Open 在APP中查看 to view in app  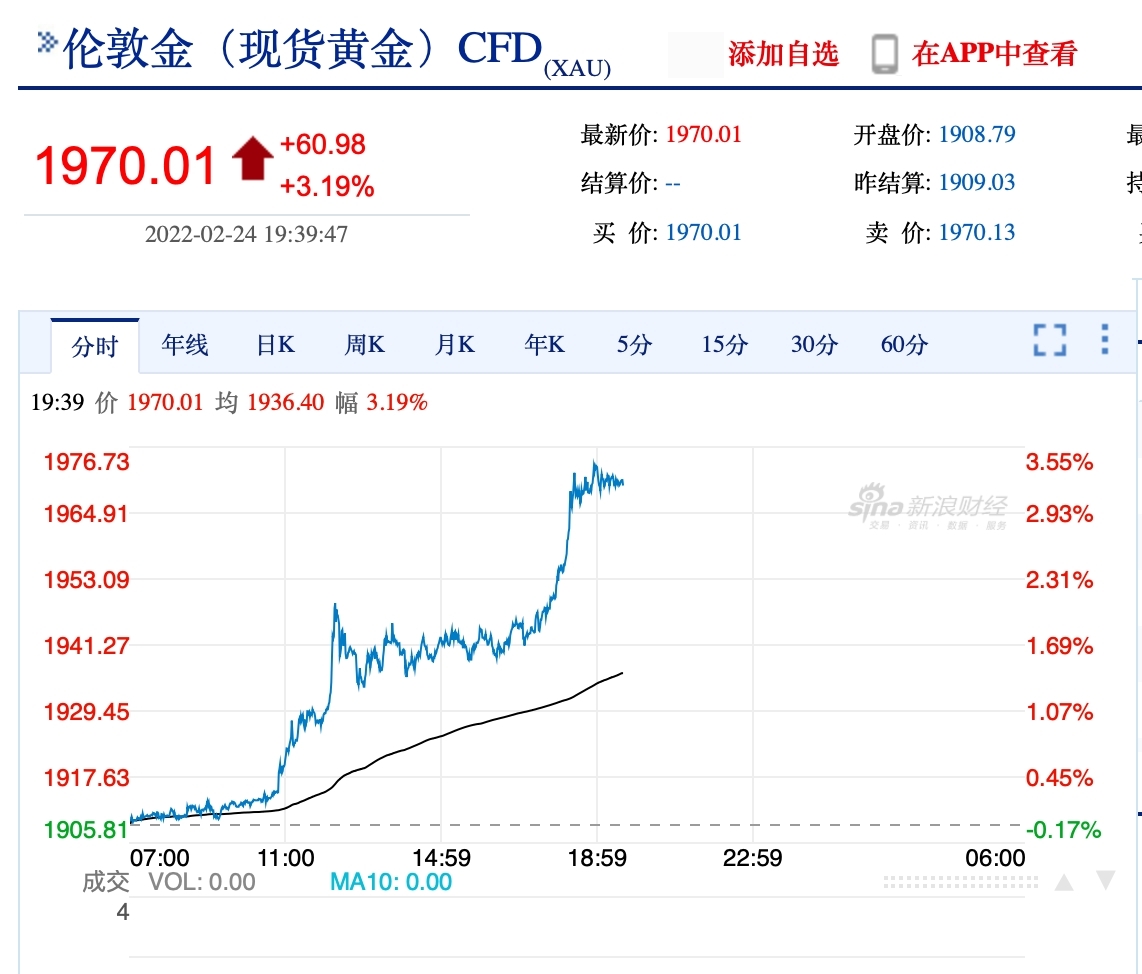pyautogui.click(x=994, y=54)
